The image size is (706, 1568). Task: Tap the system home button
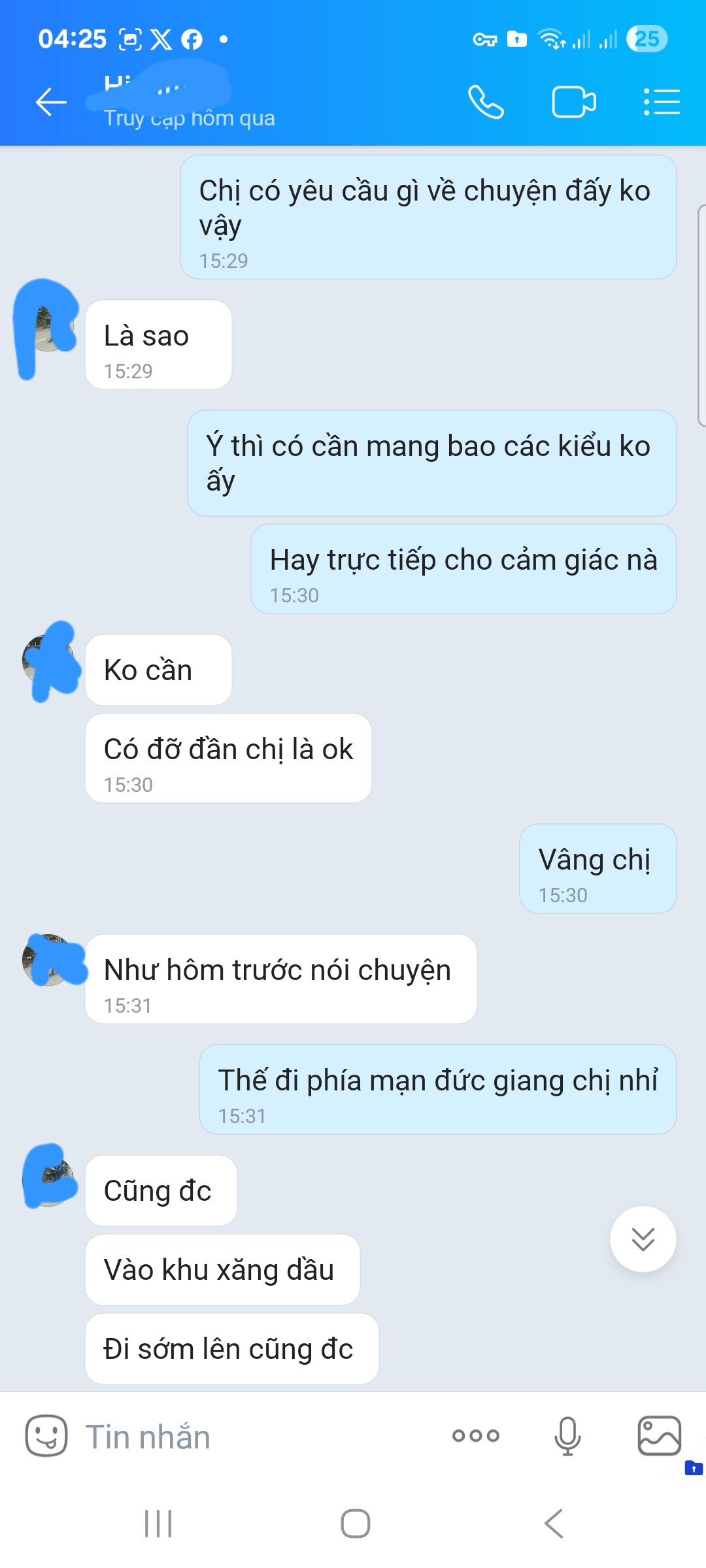(355, 1523)
